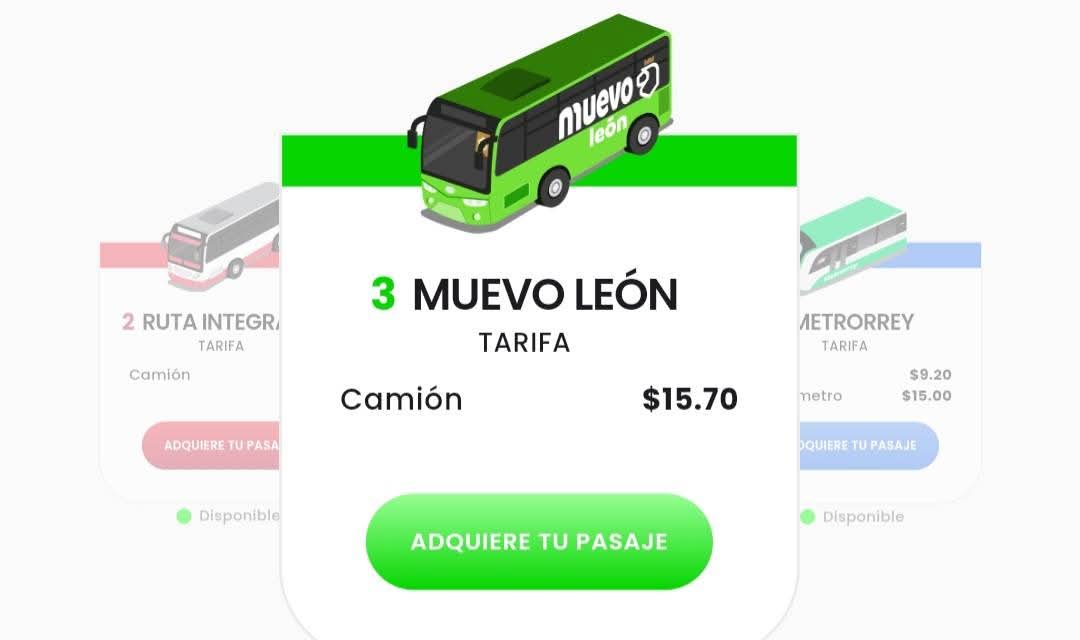Tap Muevo León's green Adquiere tu pasaje button
The height and width of the screenshot is (640, 1080).
539,541
